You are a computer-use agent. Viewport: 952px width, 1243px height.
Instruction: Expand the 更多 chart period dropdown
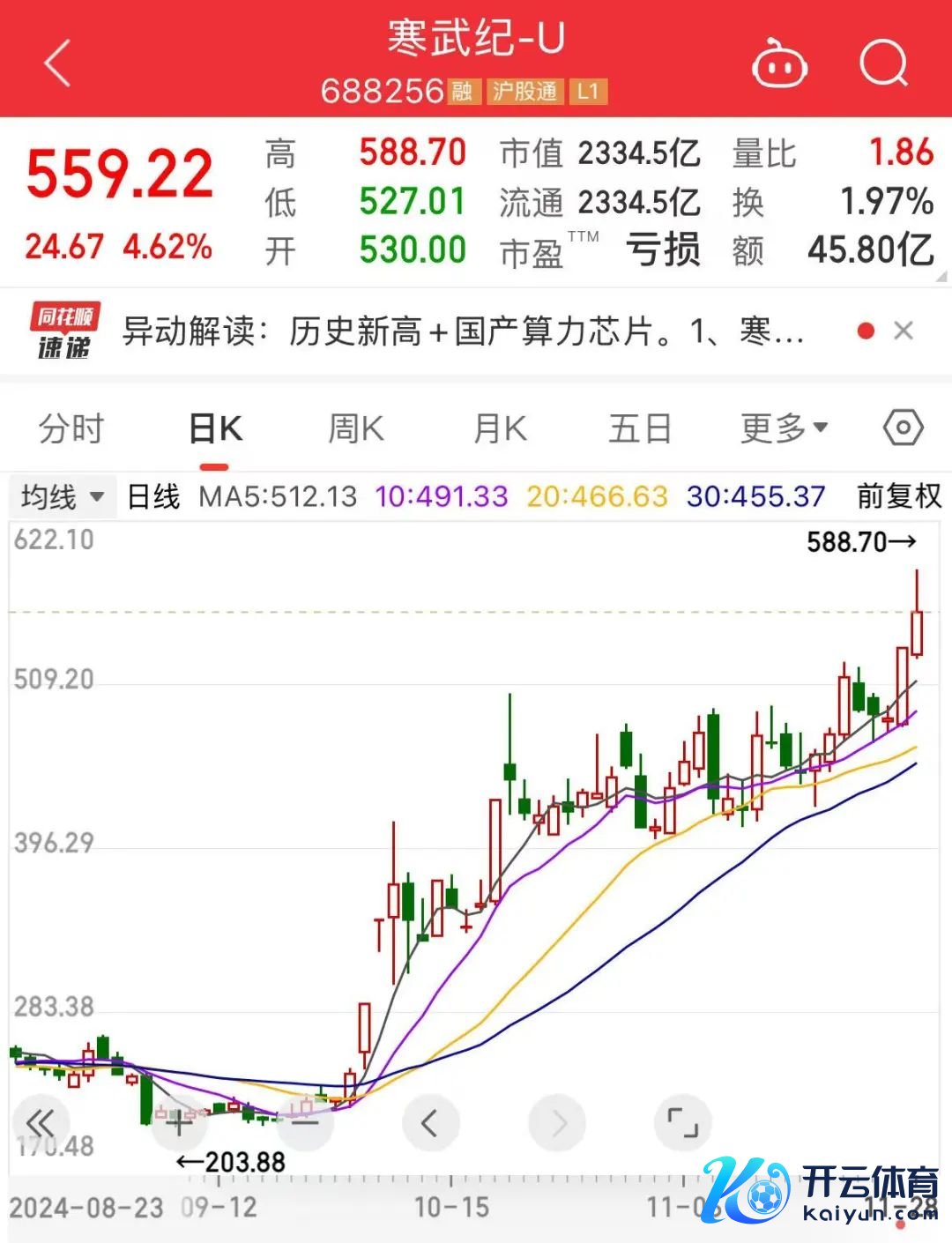point(784,429)
